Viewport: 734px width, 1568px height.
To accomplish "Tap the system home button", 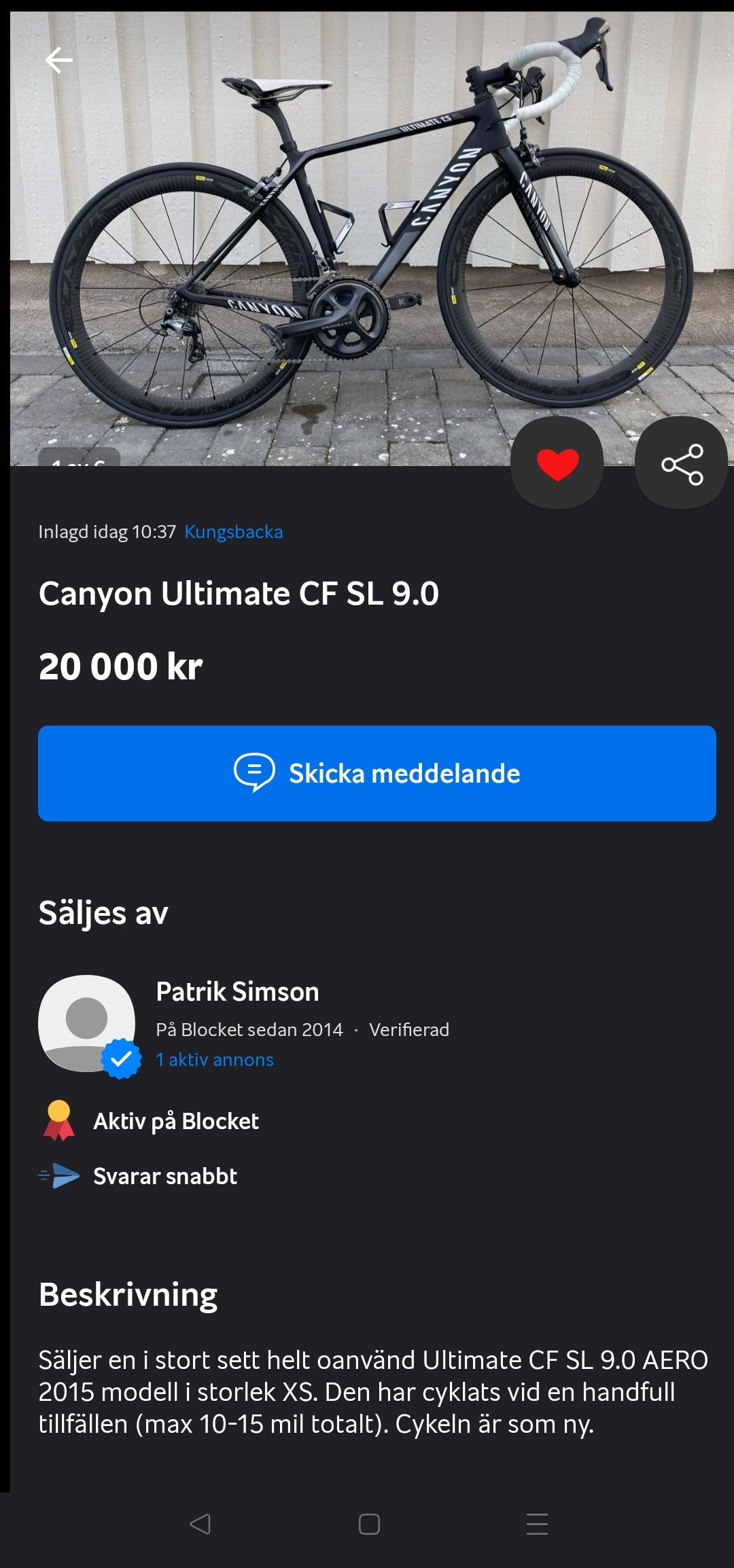I will (369, 1525).
